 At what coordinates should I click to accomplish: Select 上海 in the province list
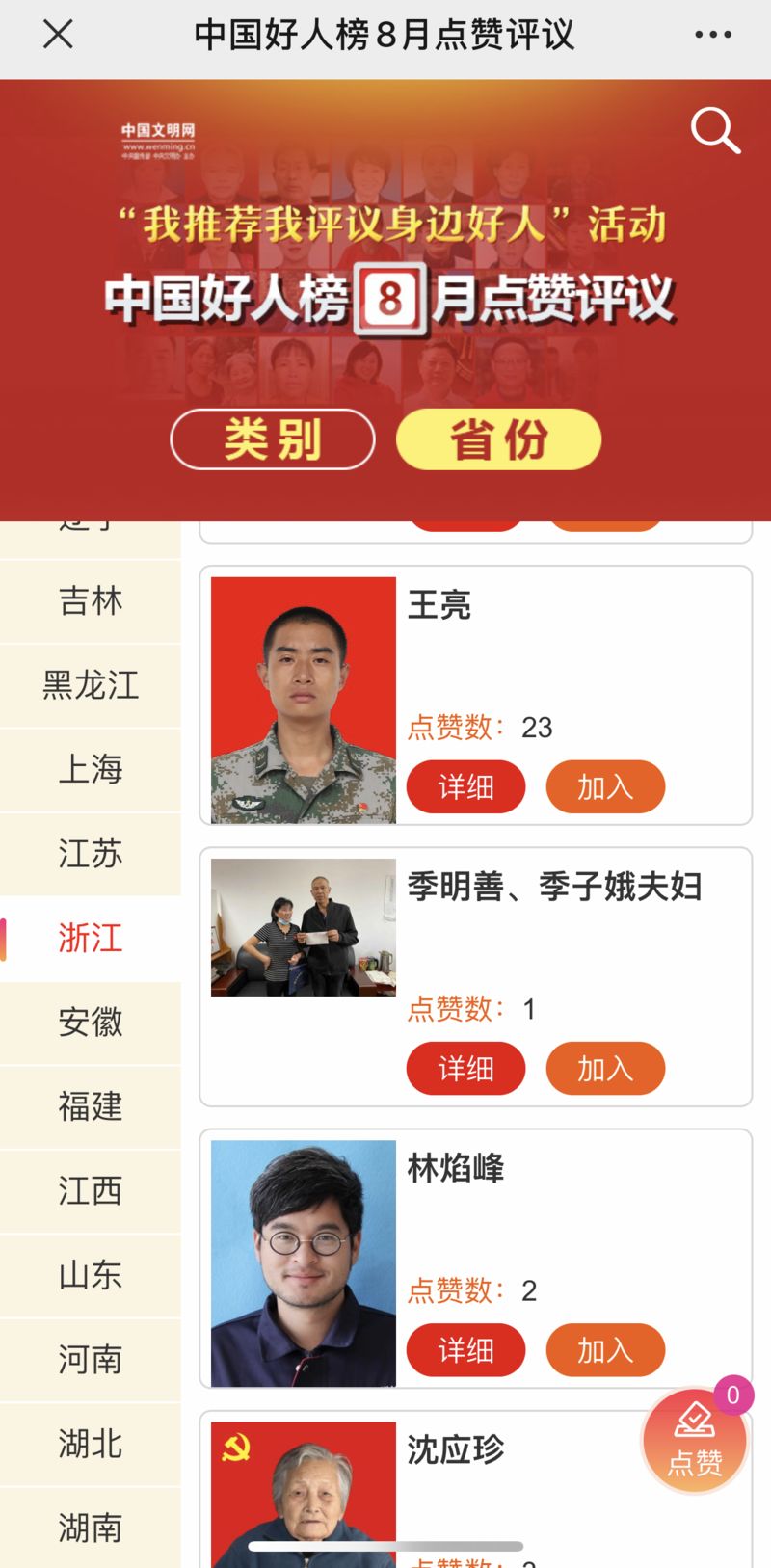[x=91, y=770]
